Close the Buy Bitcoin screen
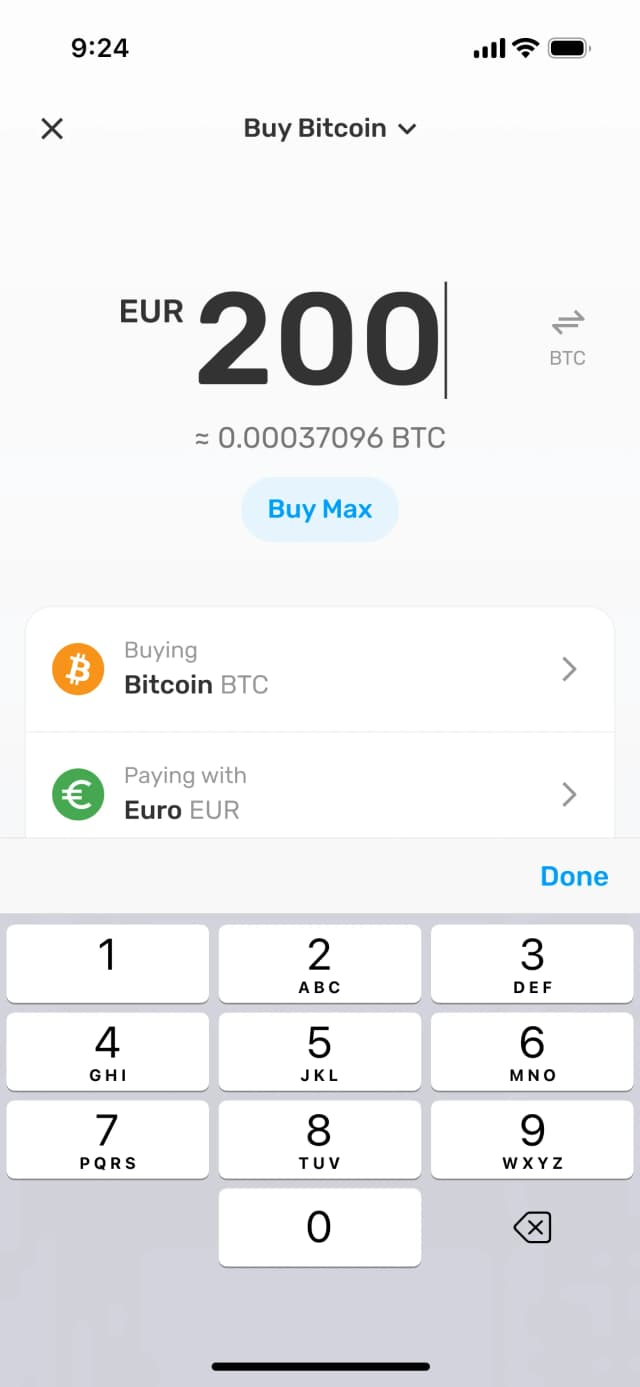Screen dimensions: 640x1387 coord(52,128)
